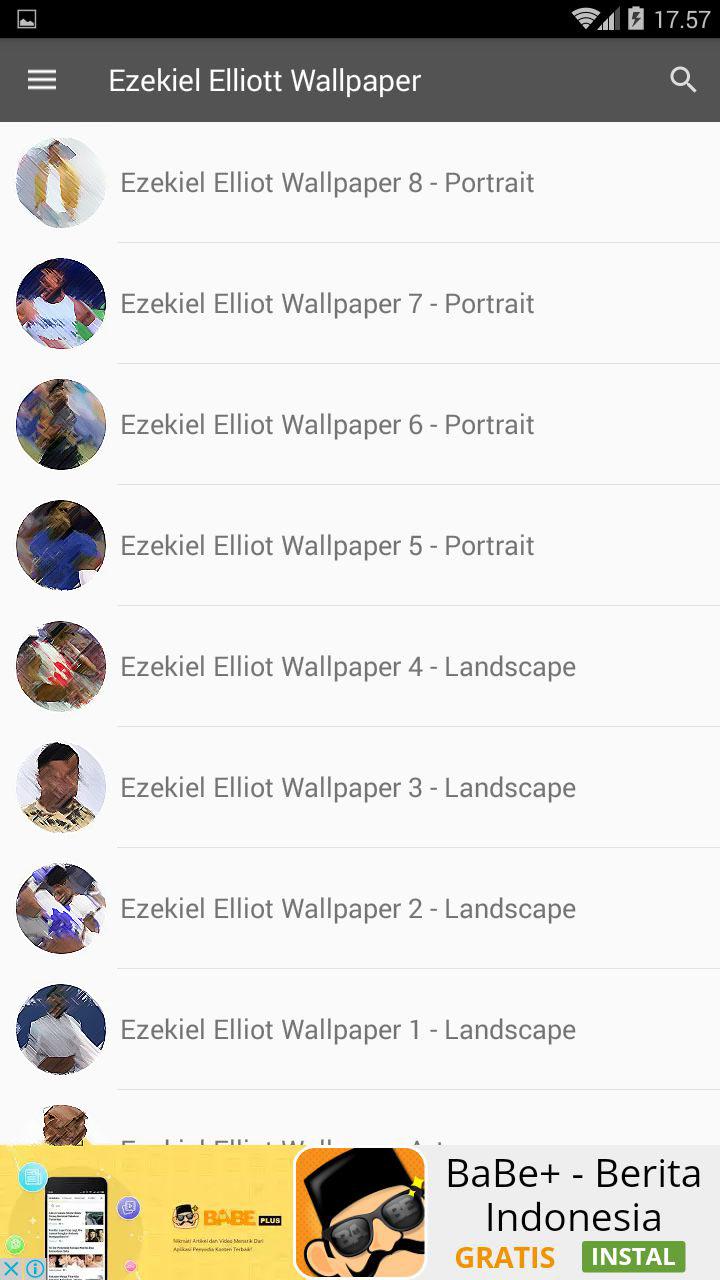The width and height of the screenshot is (720, 1280).
Task: View Ezekiel Elliot Wallpaper 6 - Portrait
Action: click(x=327, y=425)
